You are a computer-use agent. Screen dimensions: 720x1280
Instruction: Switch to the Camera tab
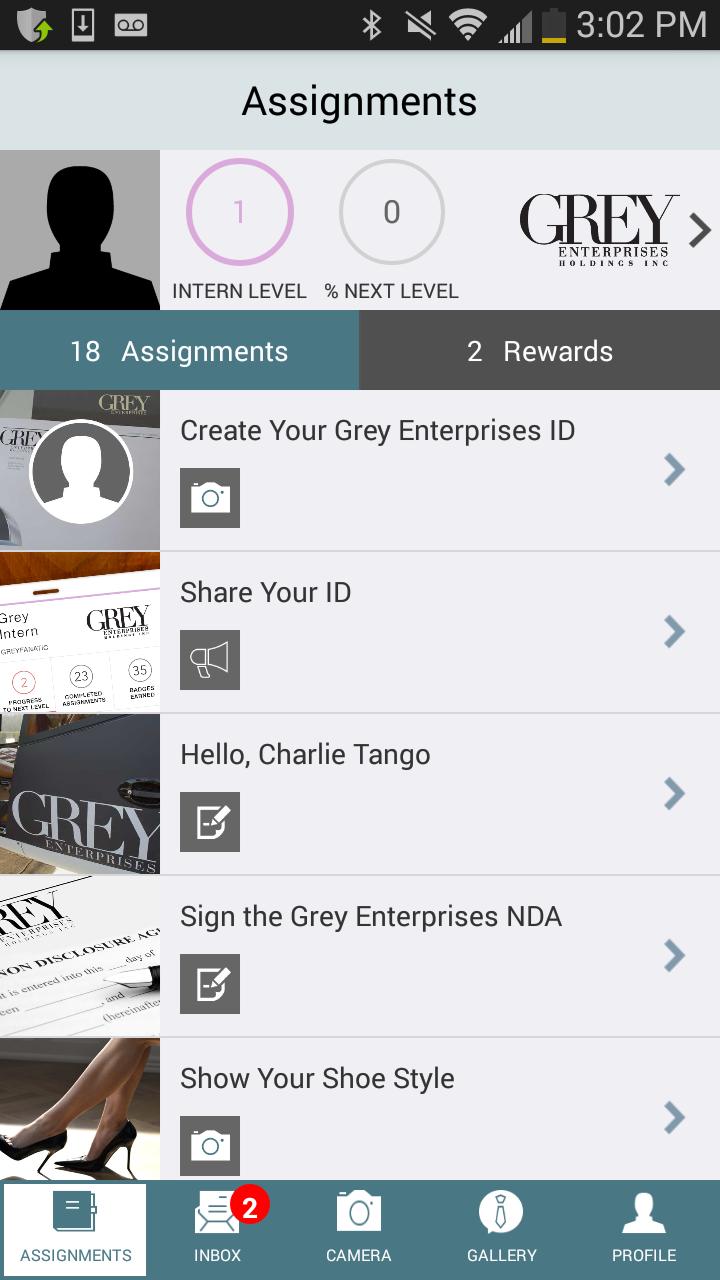(359, 1230)
